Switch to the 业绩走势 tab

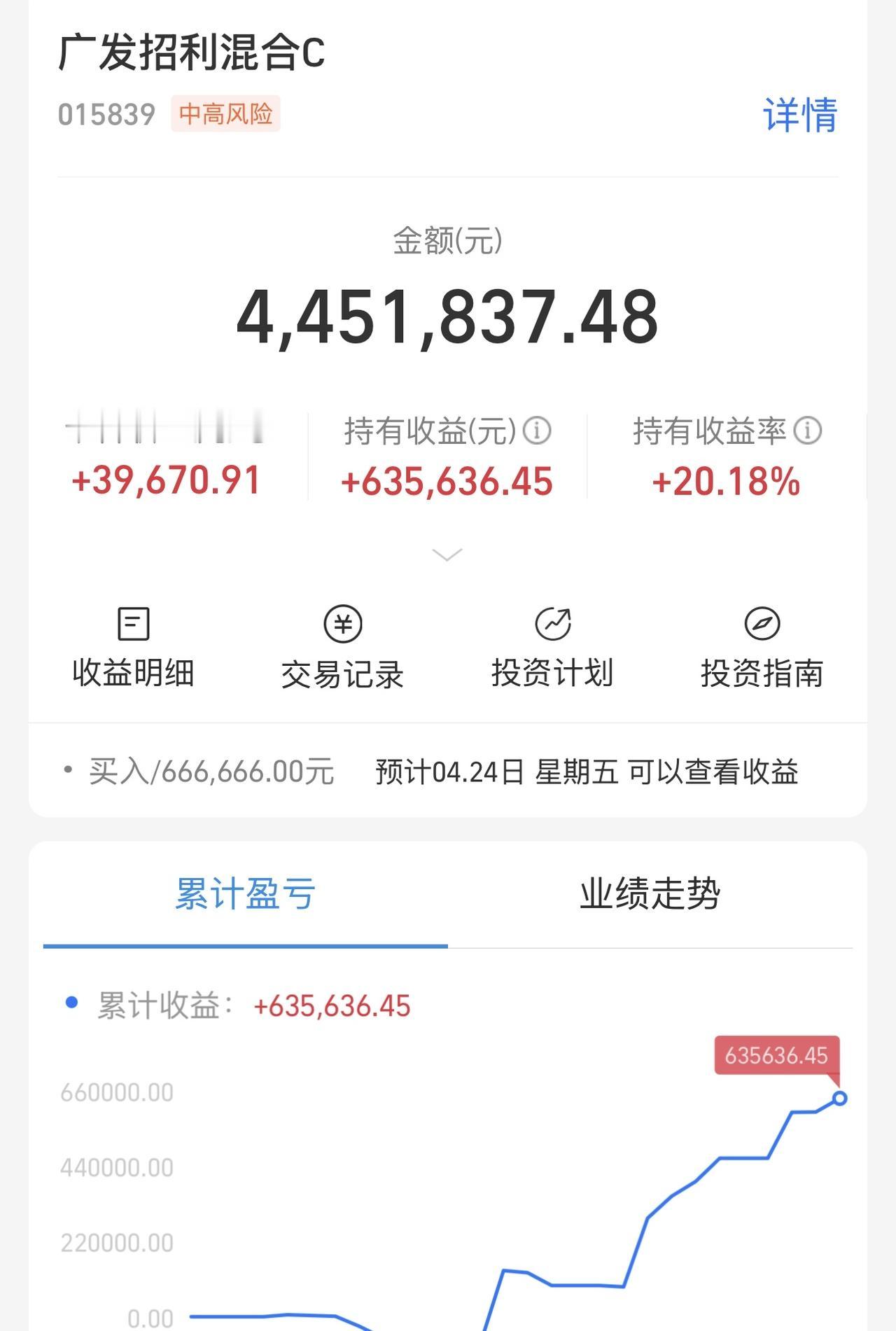click(652, 894)
